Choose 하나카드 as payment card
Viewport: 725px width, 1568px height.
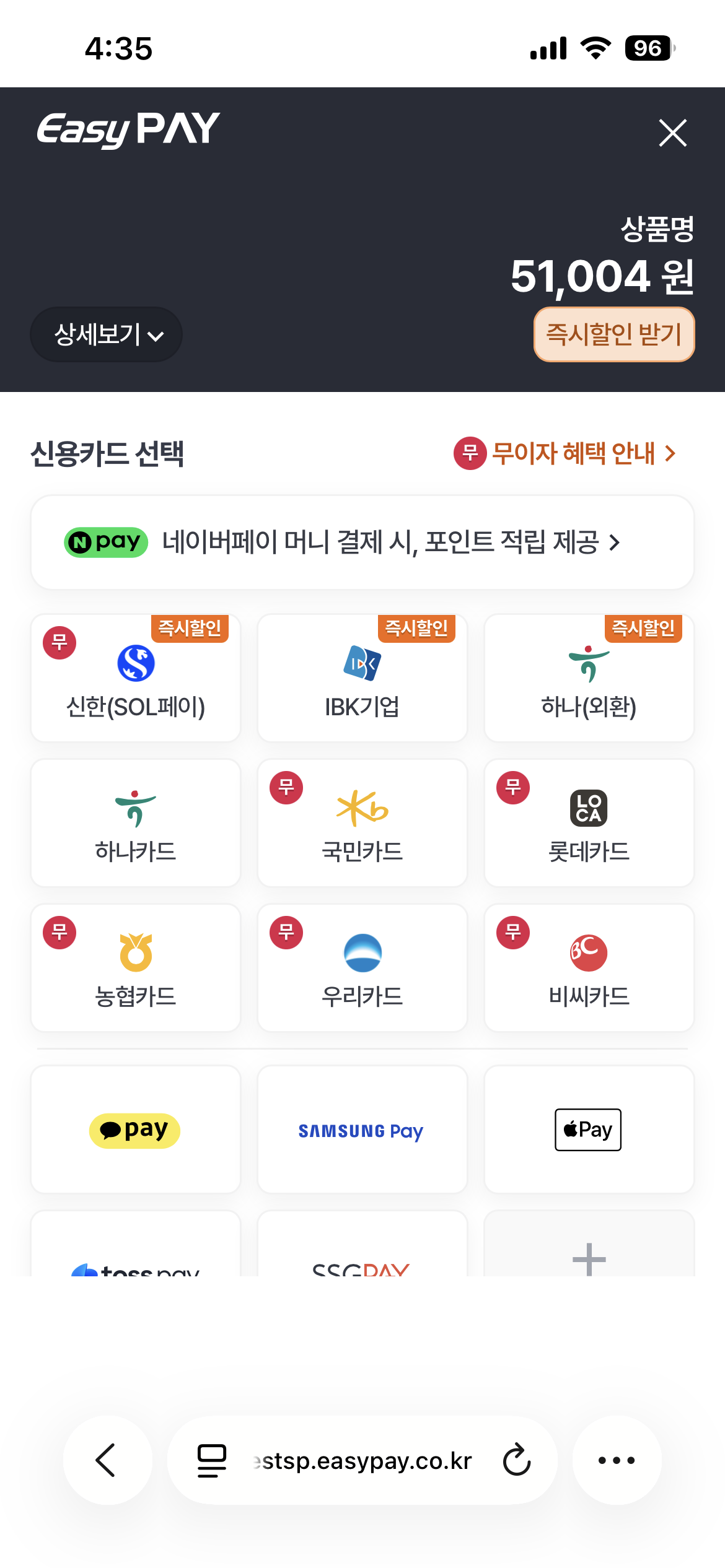(136, 823)
